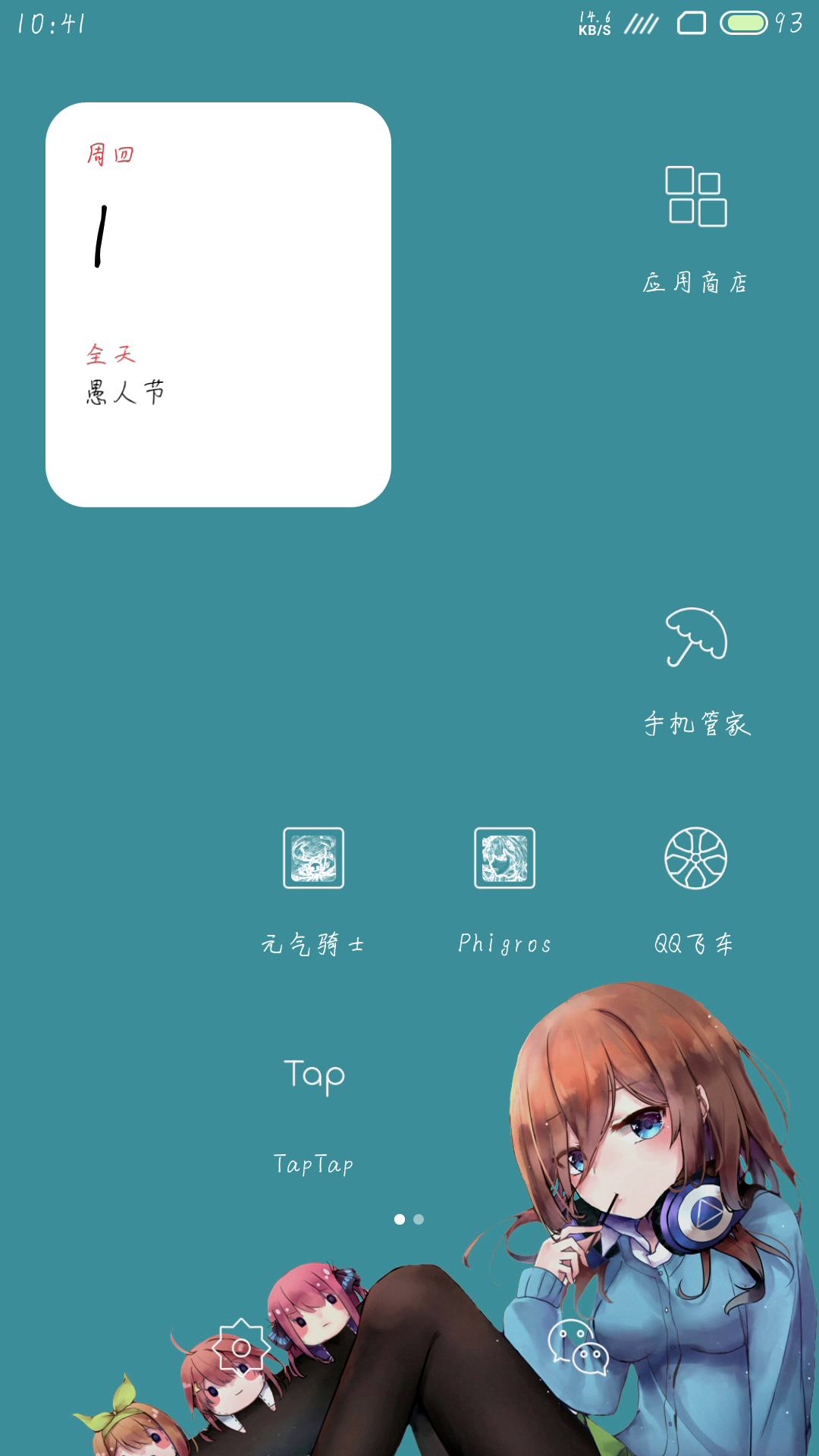Open the calendar widget showing 愚人节
The width and height of the screenshot is (819, 1456).
[x=218, y=305]
